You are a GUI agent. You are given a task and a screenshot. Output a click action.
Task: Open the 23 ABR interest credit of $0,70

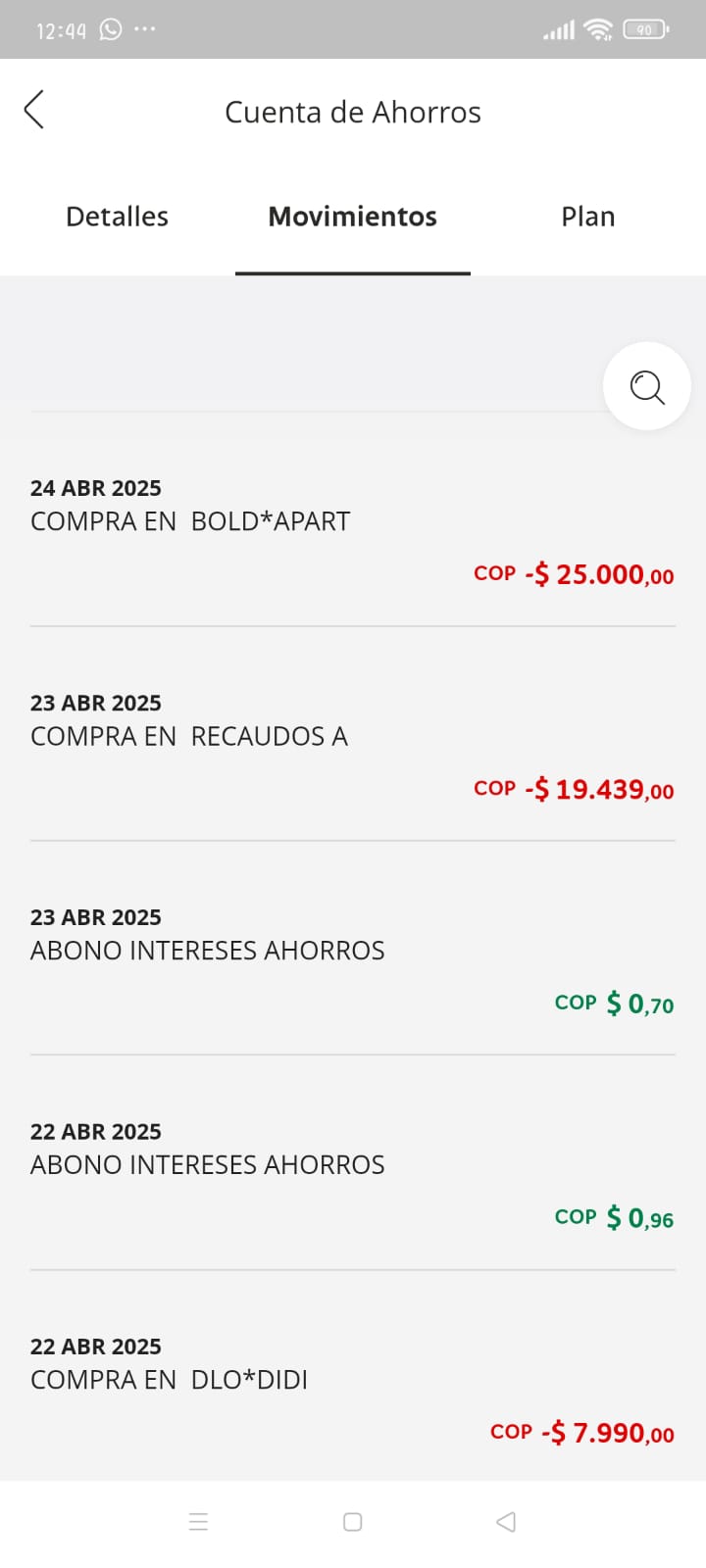click(352, 960)
